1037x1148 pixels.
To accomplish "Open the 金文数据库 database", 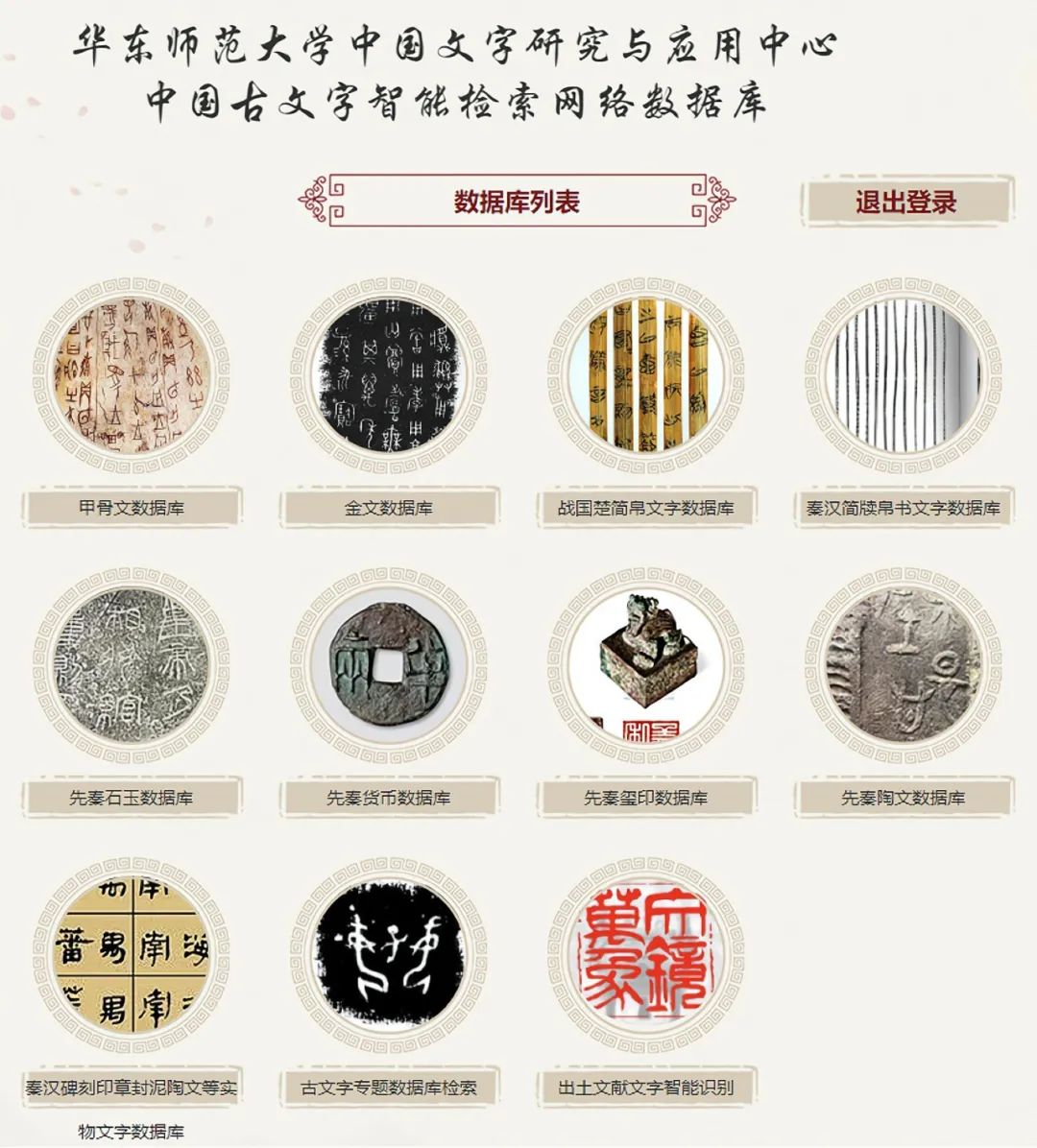I will pyautogui.click(x=389, y=508).
